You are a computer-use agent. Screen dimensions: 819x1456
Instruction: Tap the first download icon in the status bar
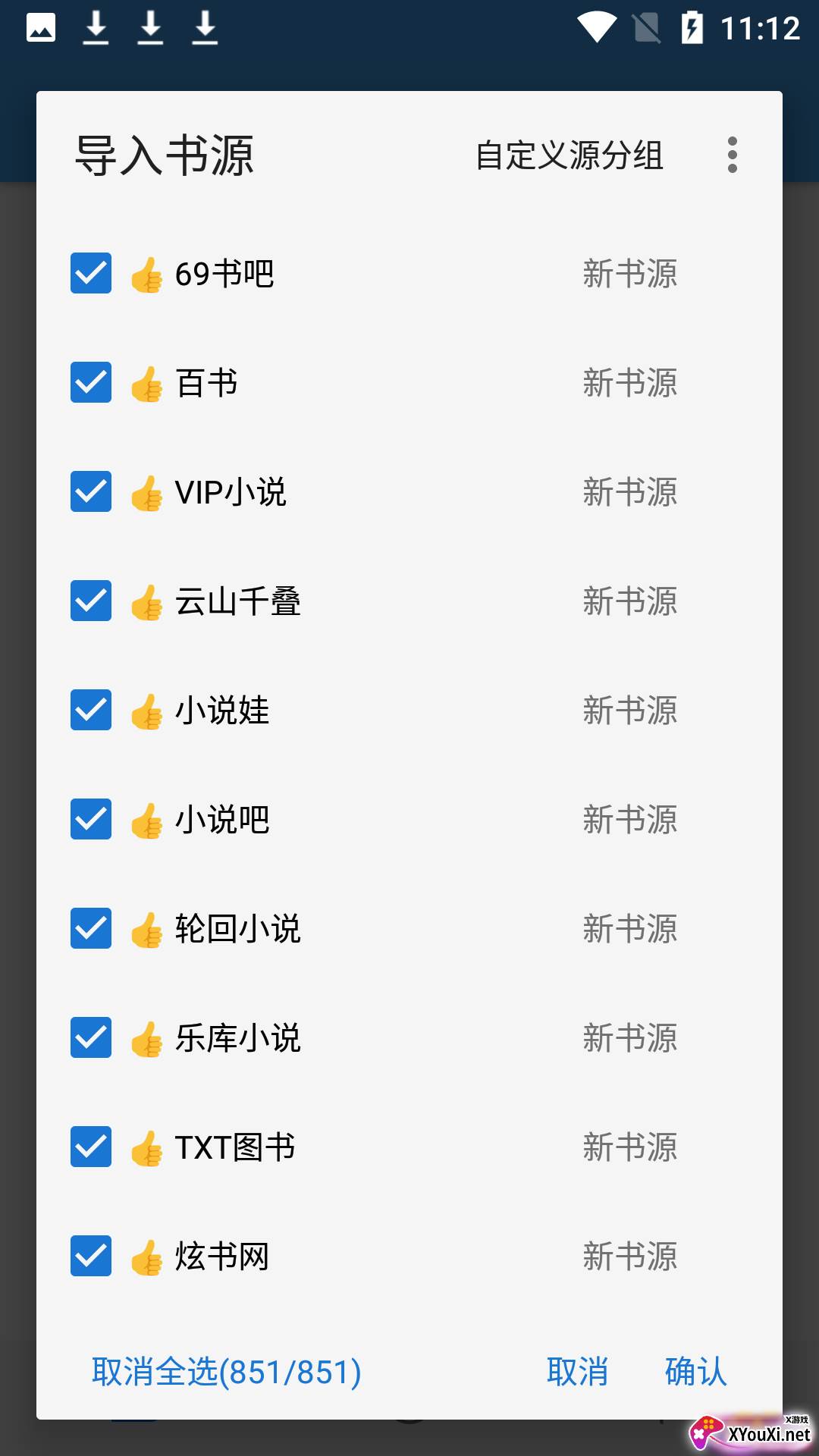(96, 29)
